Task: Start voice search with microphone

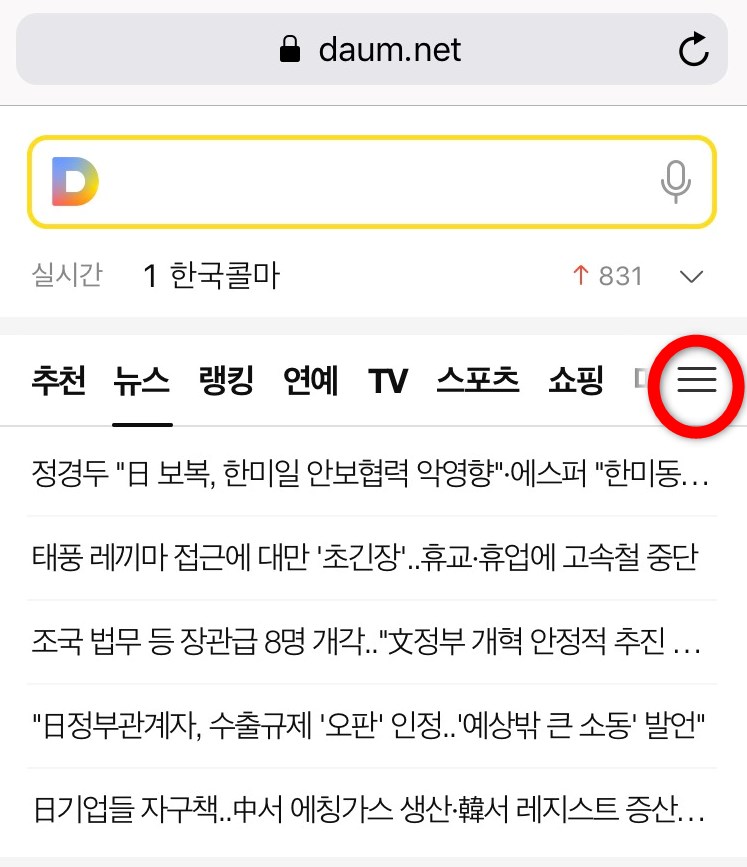Action: pos(675,182)
